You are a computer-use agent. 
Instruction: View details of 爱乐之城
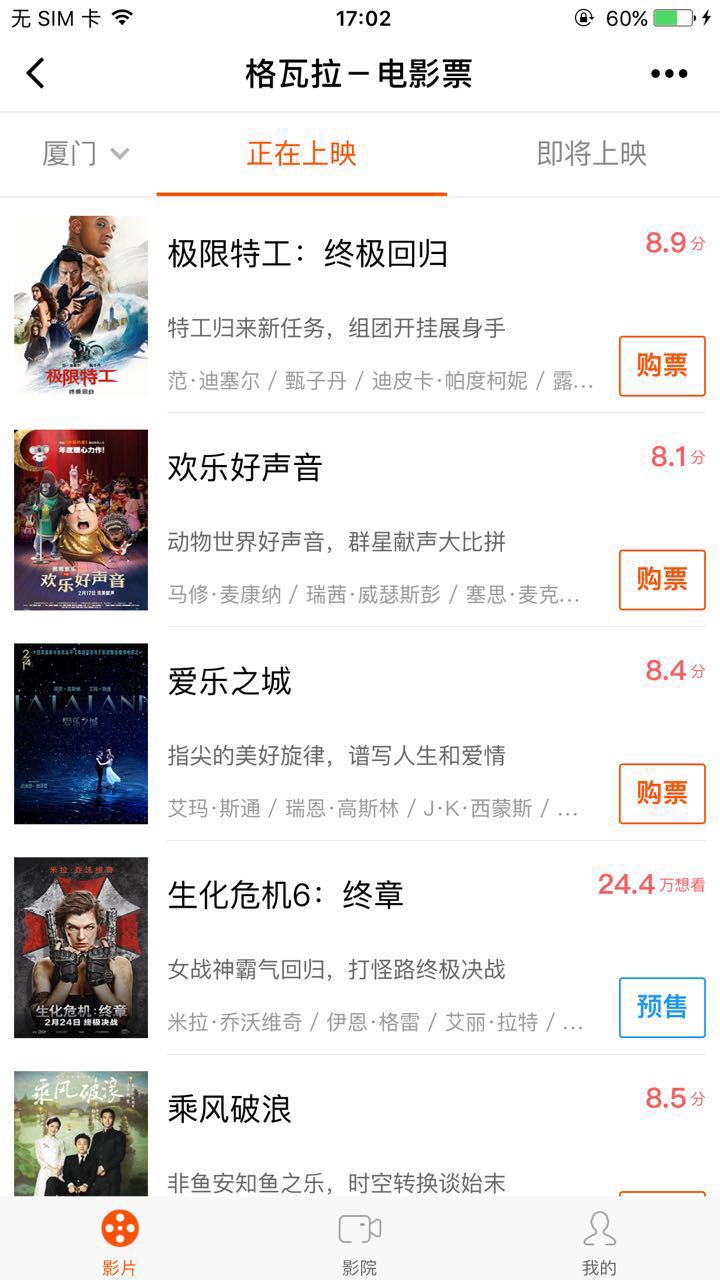click(x=230, y=682)
